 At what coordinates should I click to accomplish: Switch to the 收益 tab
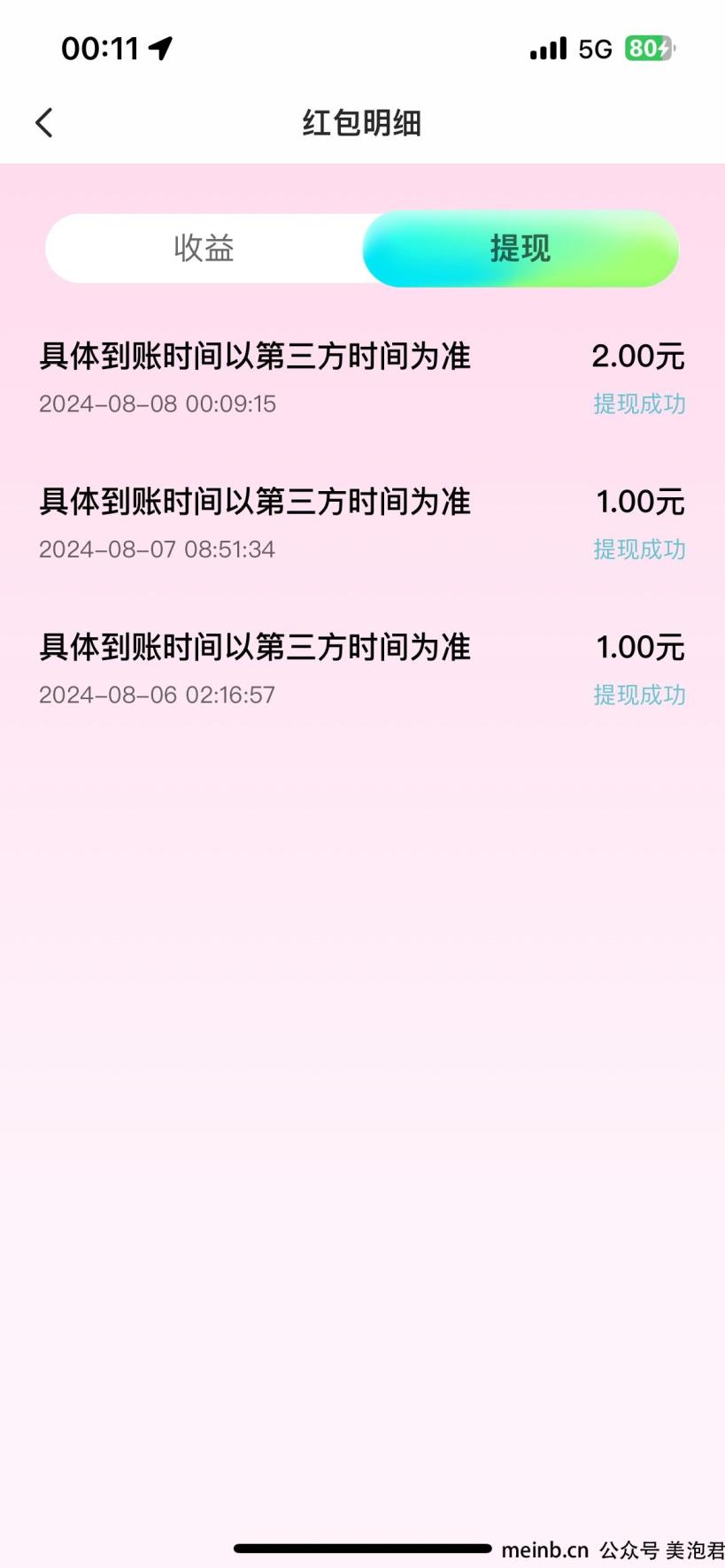[204, 249]
